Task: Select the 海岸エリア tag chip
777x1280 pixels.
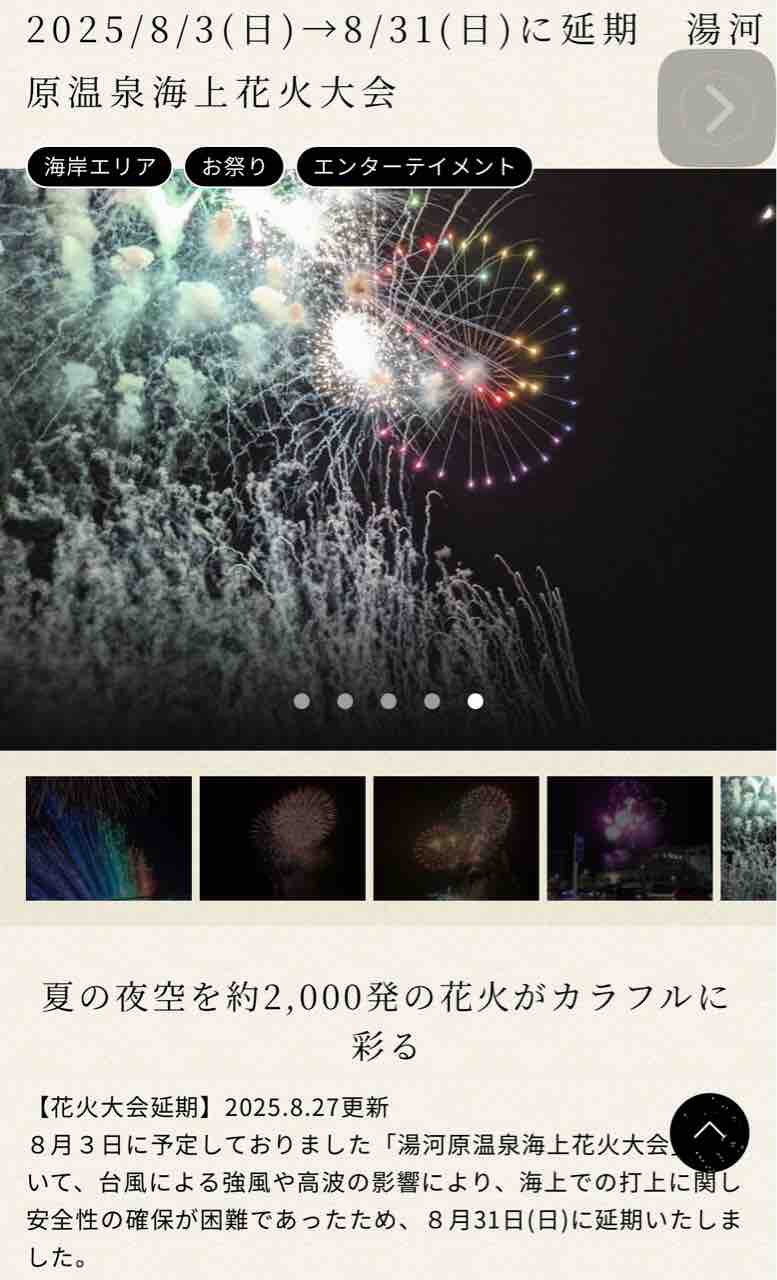Action: tap(99, 167)
